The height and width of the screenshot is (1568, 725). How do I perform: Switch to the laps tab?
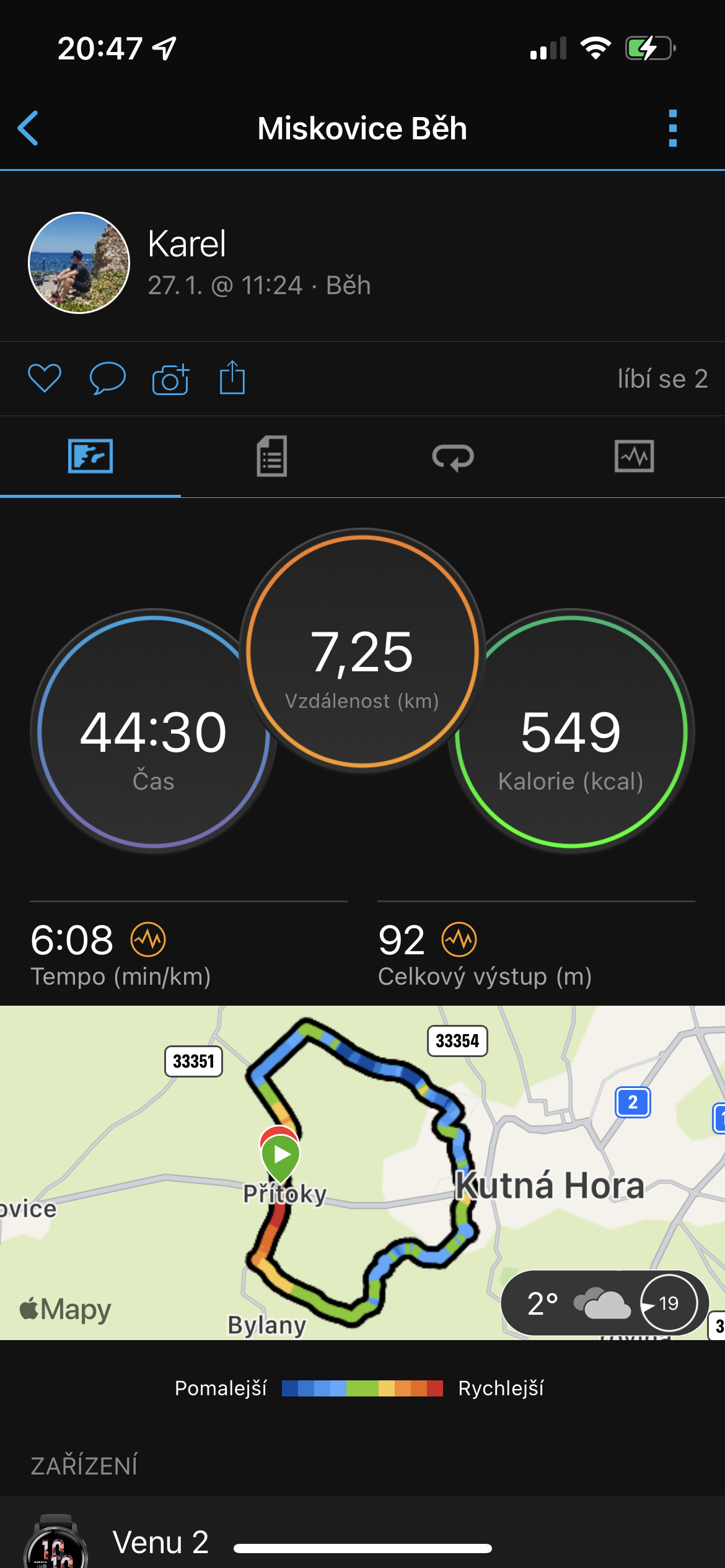coord(453,457)
